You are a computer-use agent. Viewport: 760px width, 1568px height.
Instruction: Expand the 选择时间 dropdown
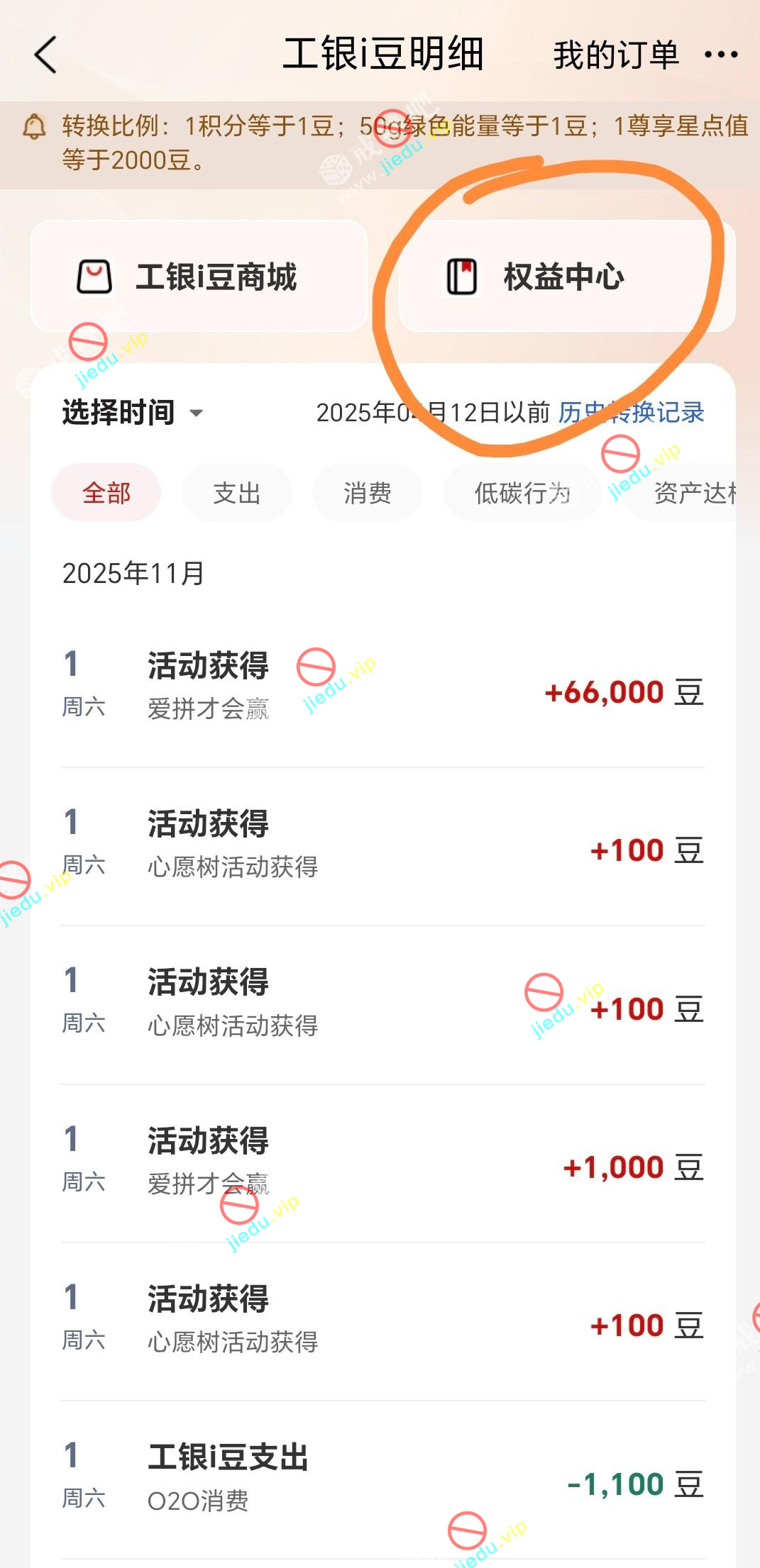[133, 413]
